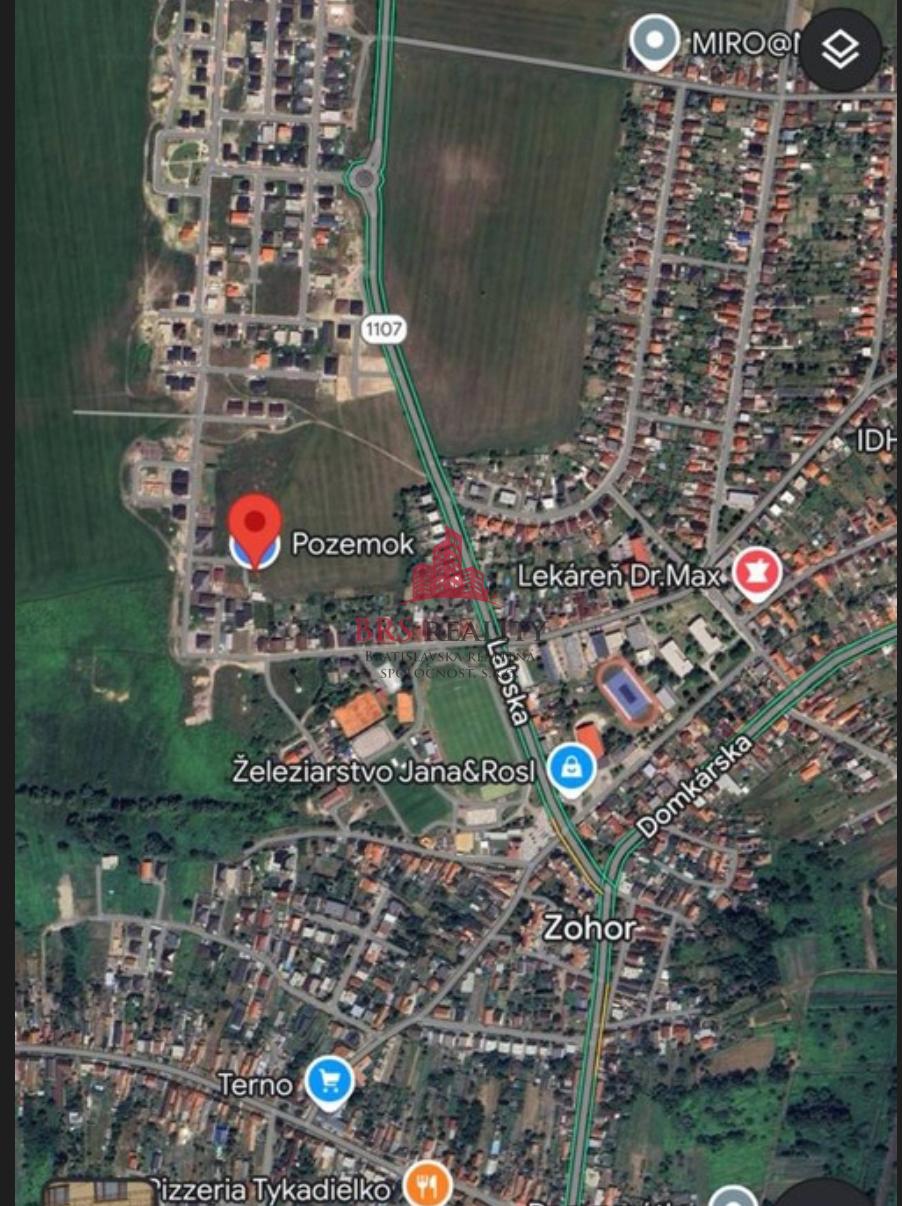Tap the red Pozemok location pin
The height and width of the screenshot is (1206, 902).
click(x=255, y=525)
